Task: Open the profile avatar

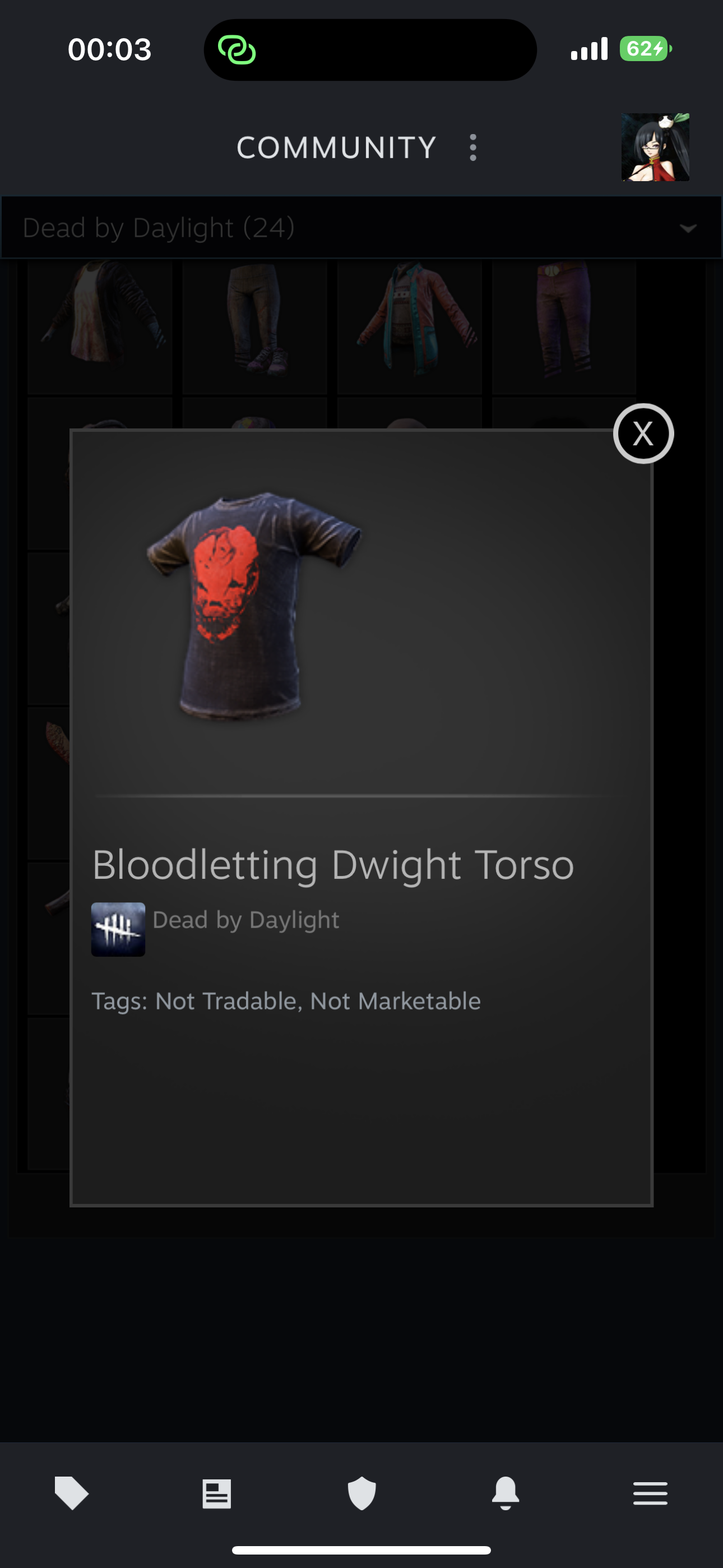Action: point(655,147)
